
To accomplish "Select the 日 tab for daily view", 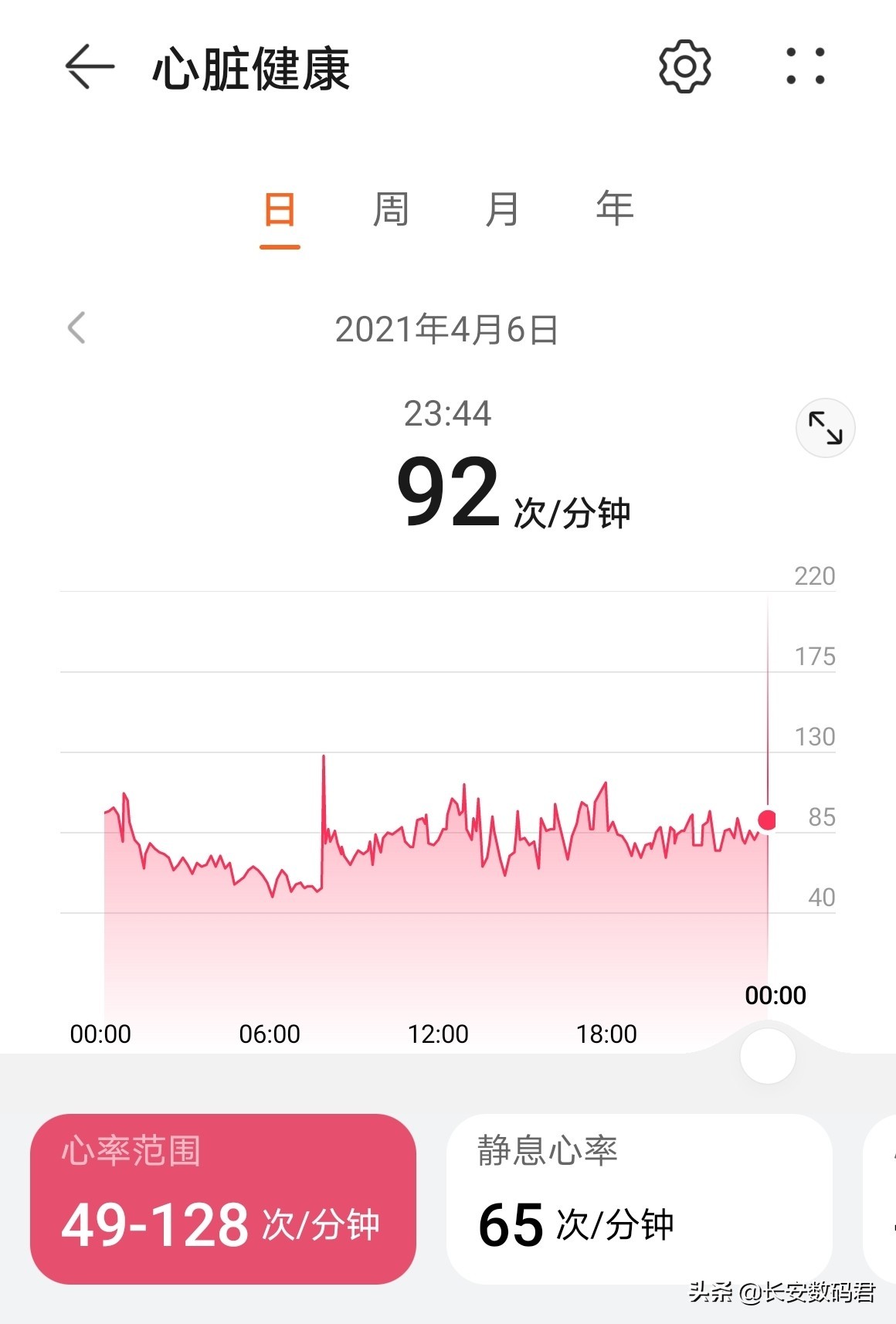I will (x=278, y=209).
